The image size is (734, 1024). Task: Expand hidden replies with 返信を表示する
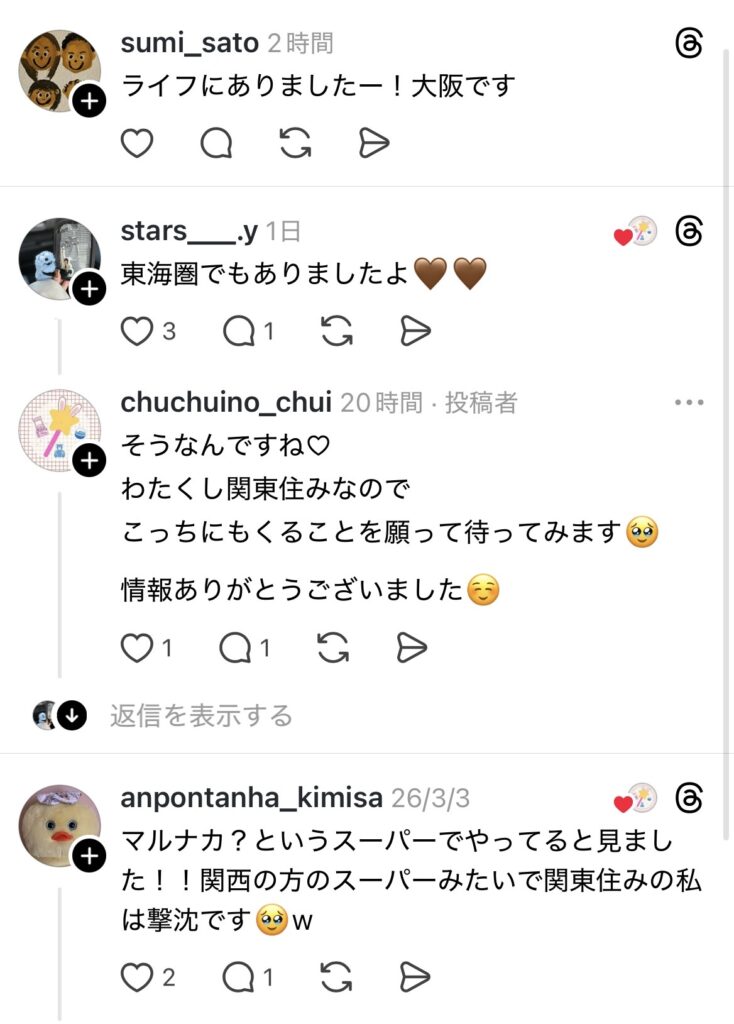[200, 715]
